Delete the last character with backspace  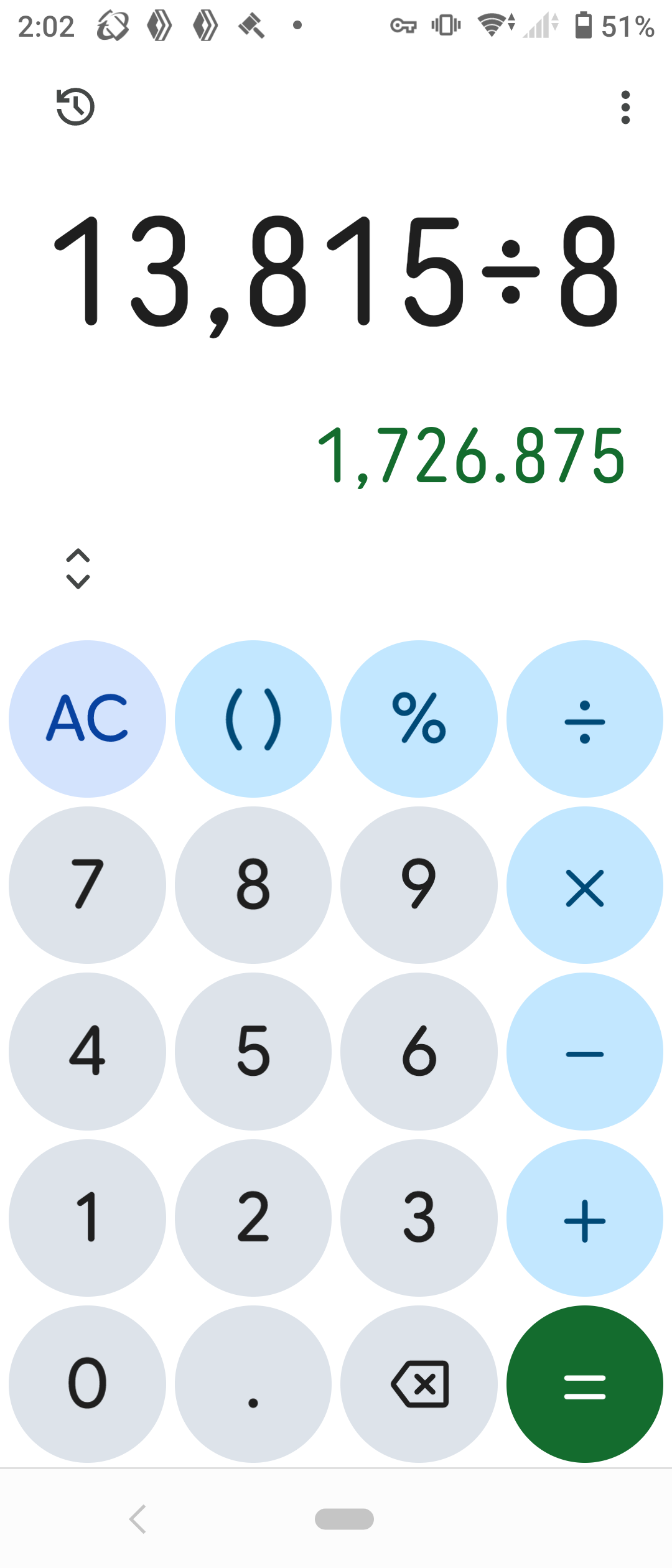point(419,1383)
